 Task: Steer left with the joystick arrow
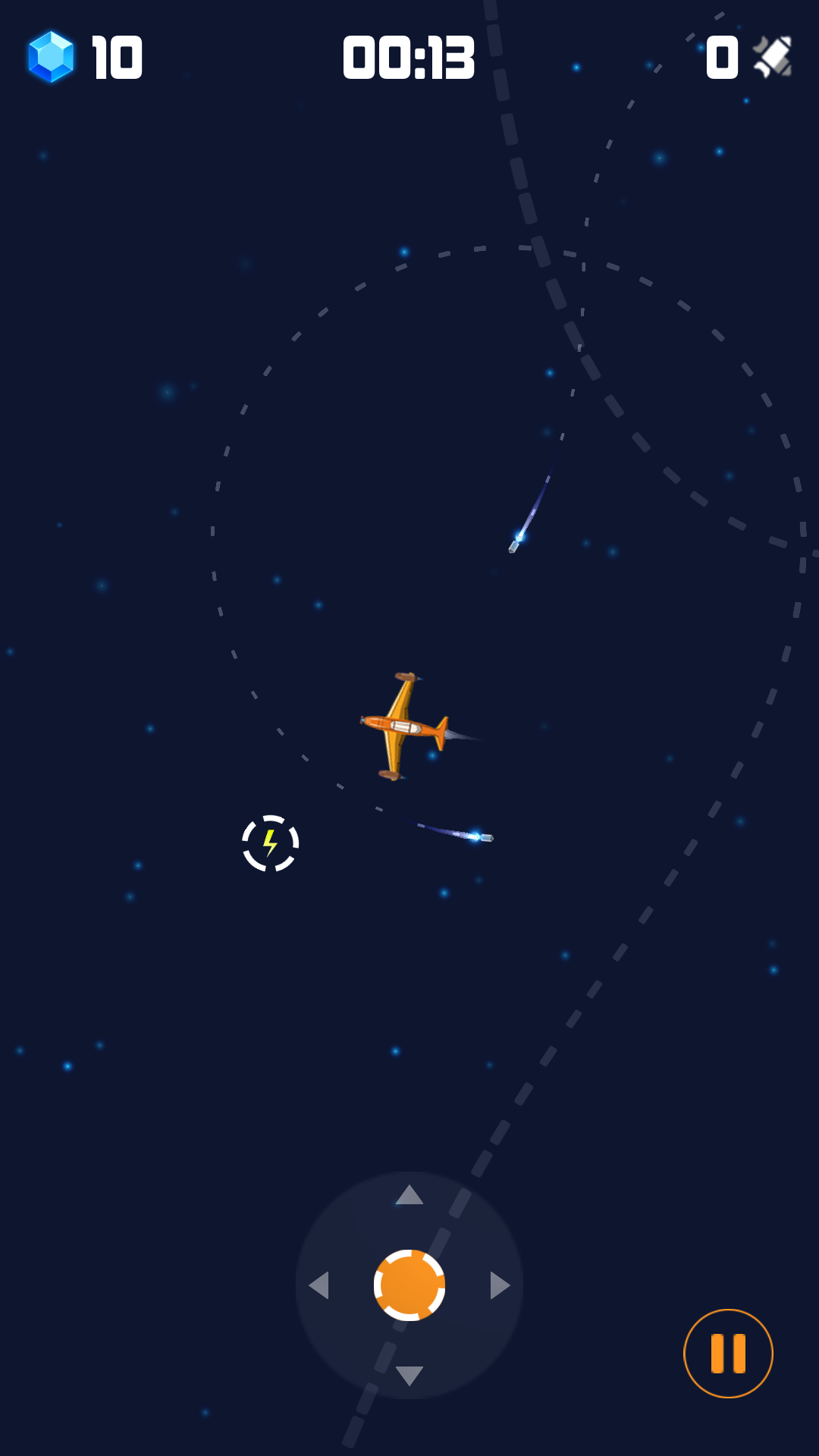point(319,1285)
